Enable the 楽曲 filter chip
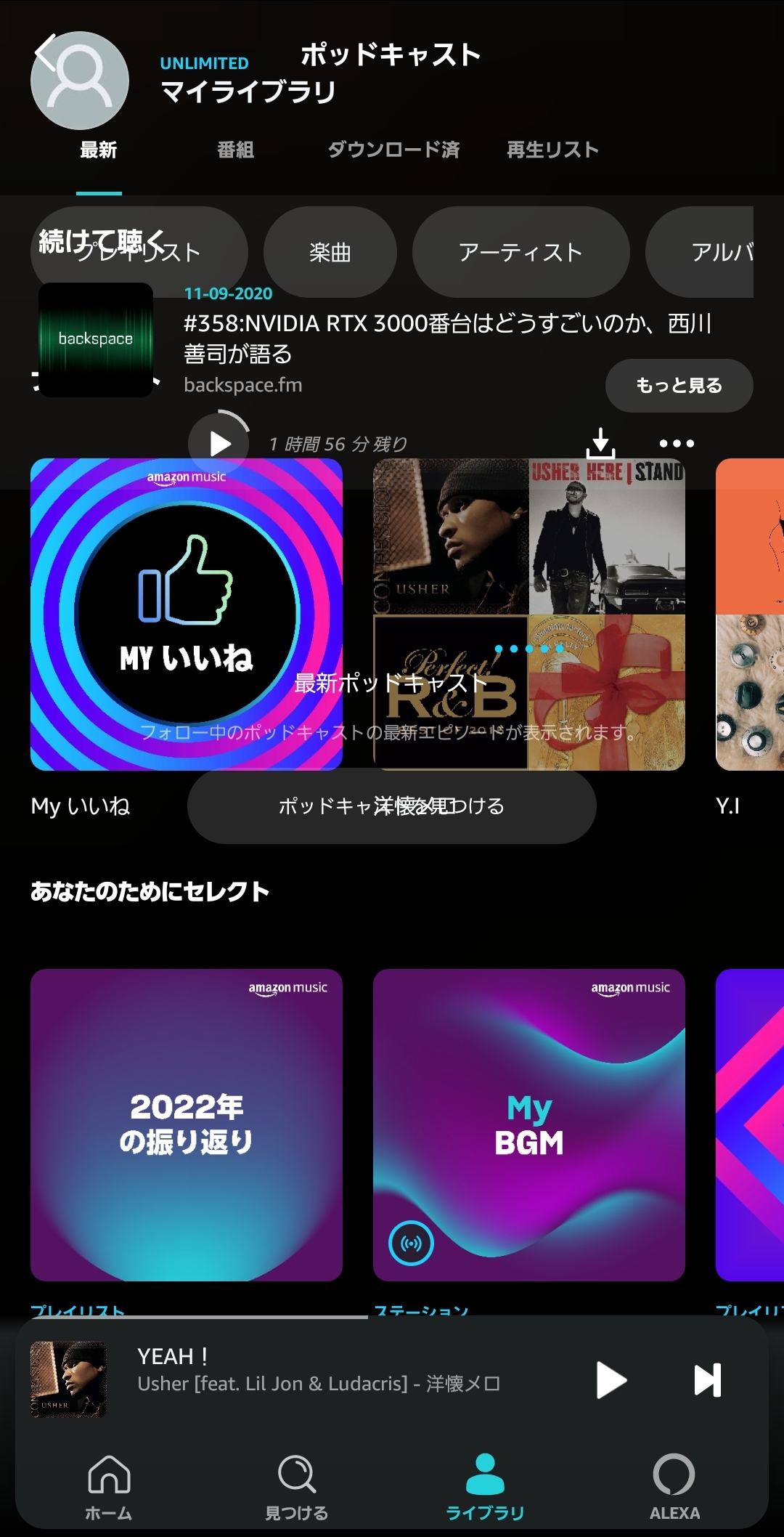The image size is (784, 1537). (x=330, y=252)
